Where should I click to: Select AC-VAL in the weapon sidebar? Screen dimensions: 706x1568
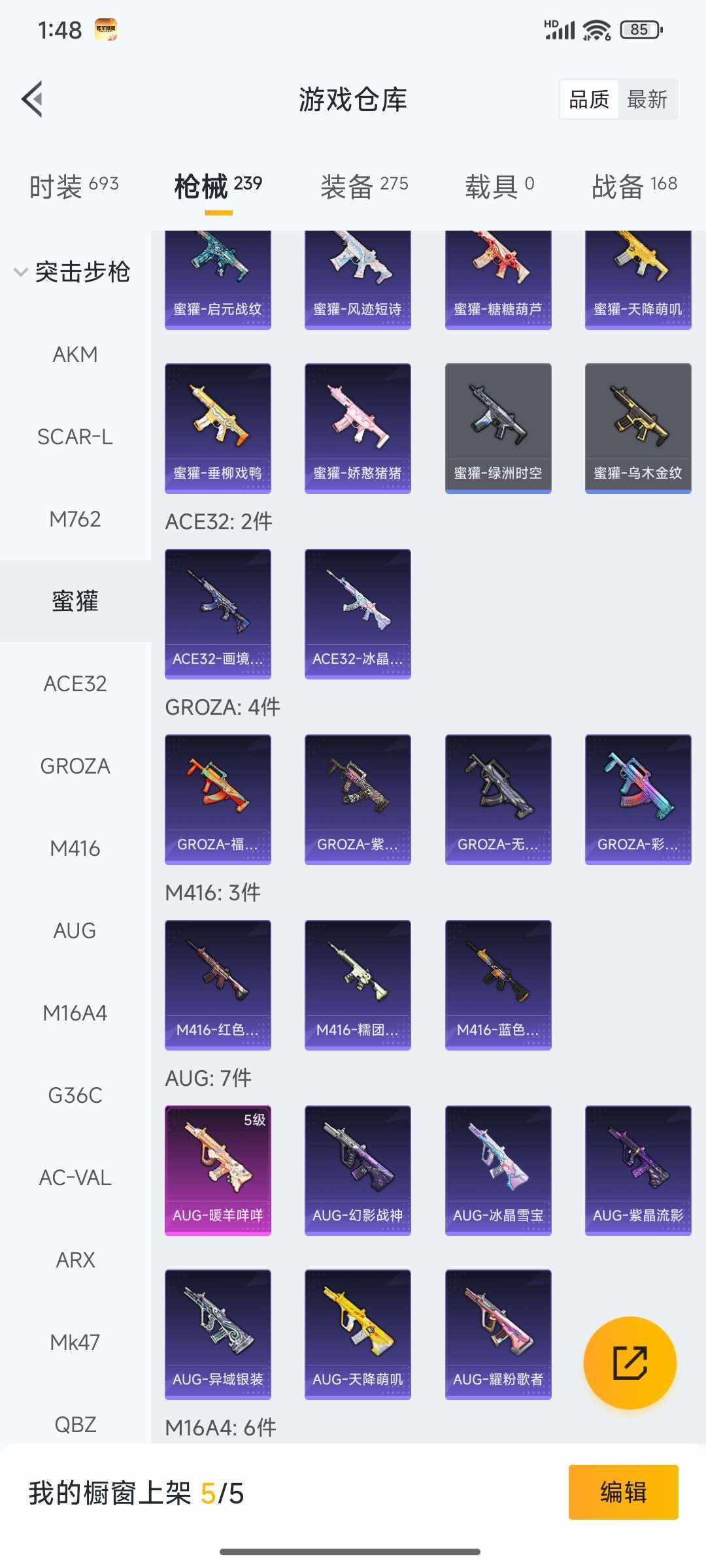75,1177
